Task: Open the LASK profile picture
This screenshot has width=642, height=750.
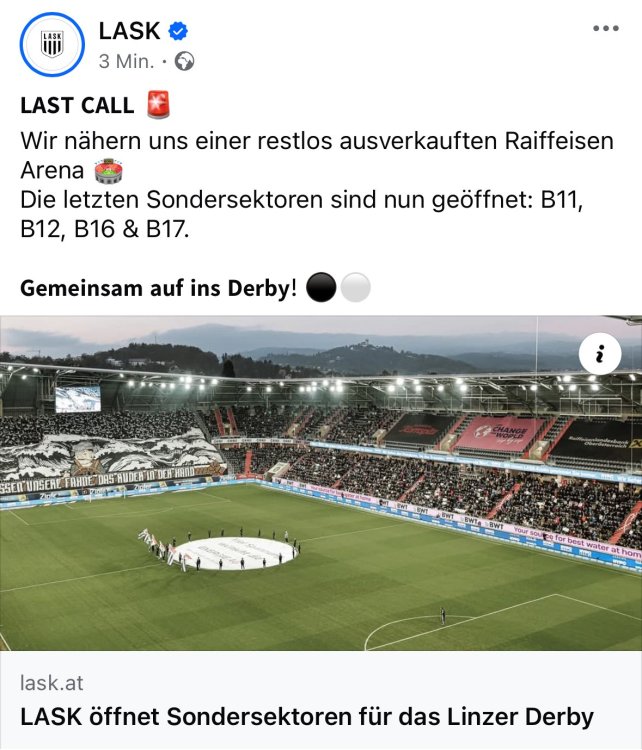Action: coord(51,45)
